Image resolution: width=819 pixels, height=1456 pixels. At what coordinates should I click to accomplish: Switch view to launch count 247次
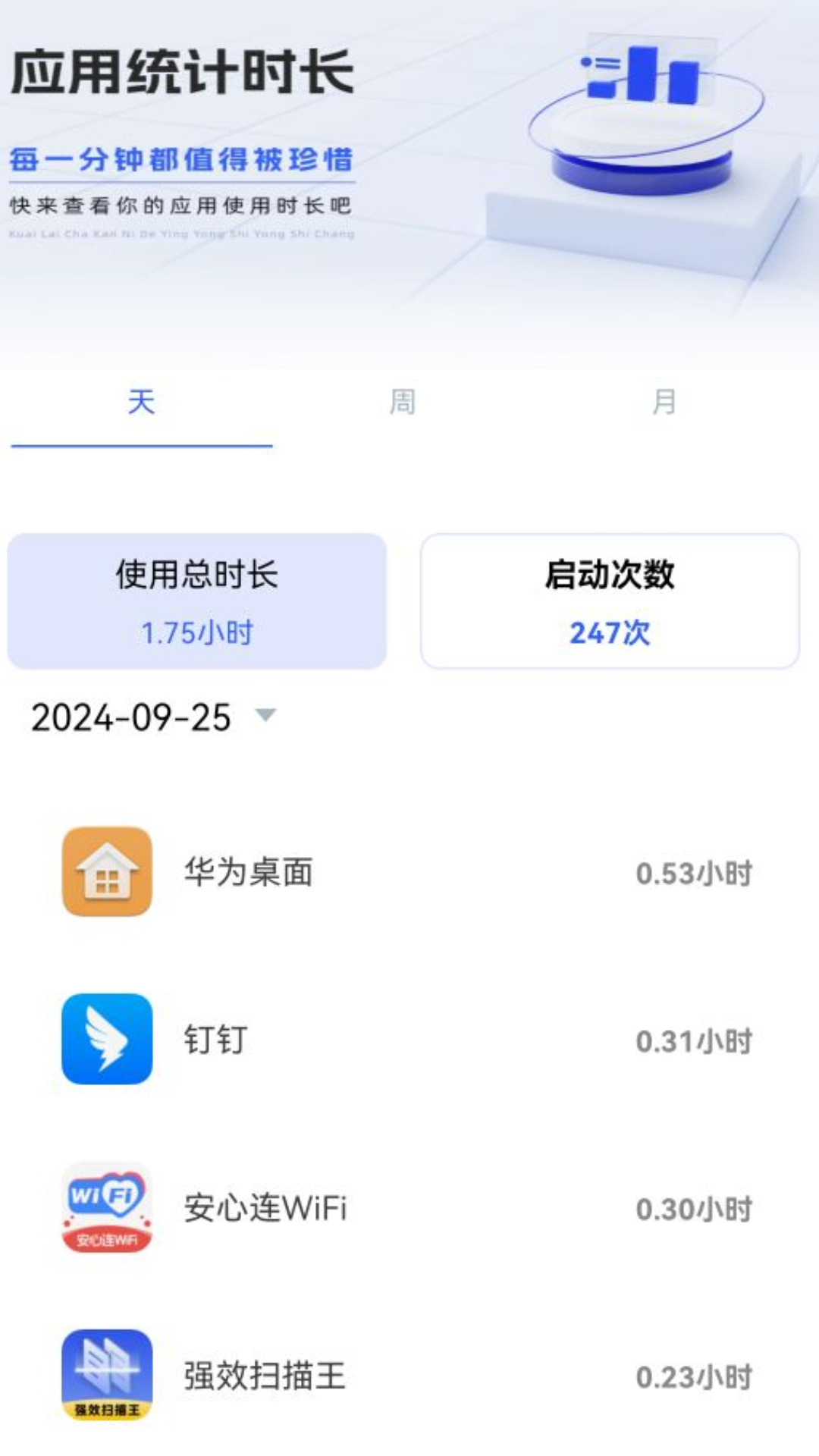(611, 632)
